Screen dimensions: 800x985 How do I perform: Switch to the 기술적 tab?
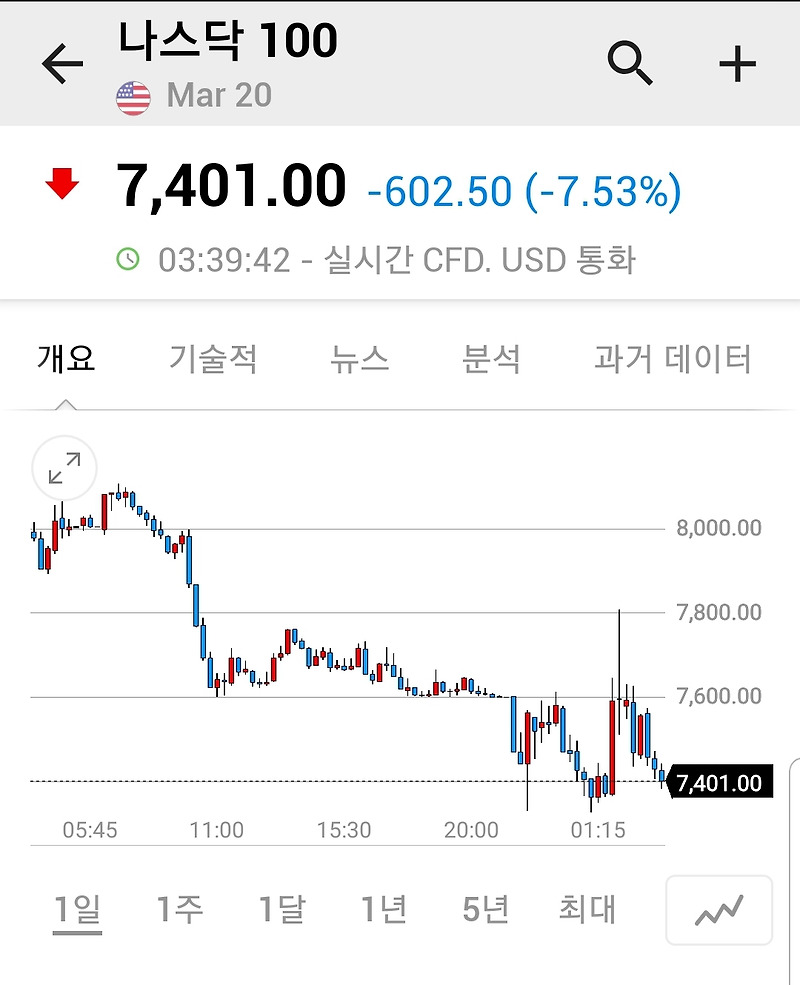[x=213, y=358]
